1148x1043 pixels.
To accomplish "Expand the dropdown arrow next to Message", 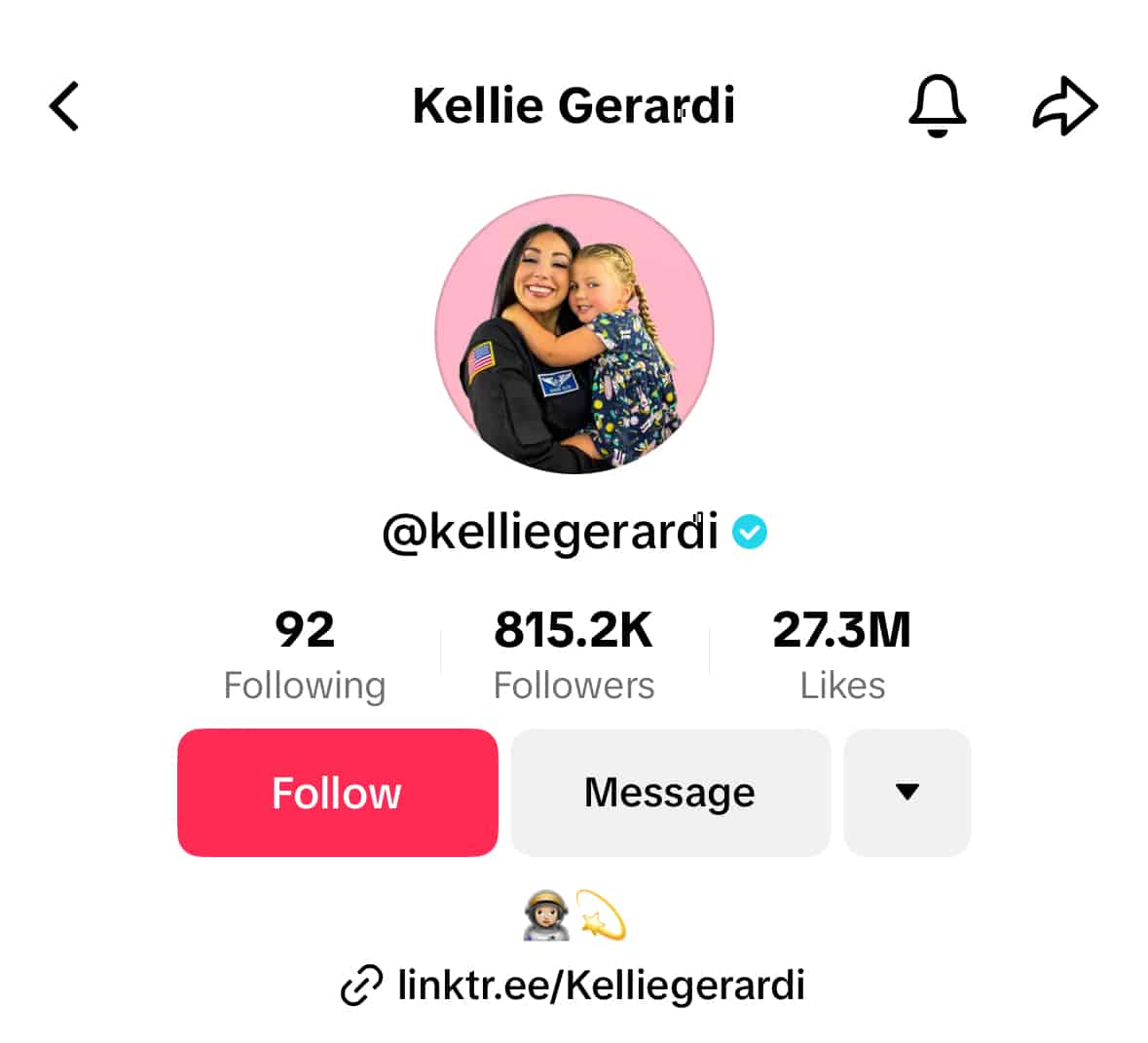I will point(907,793).
